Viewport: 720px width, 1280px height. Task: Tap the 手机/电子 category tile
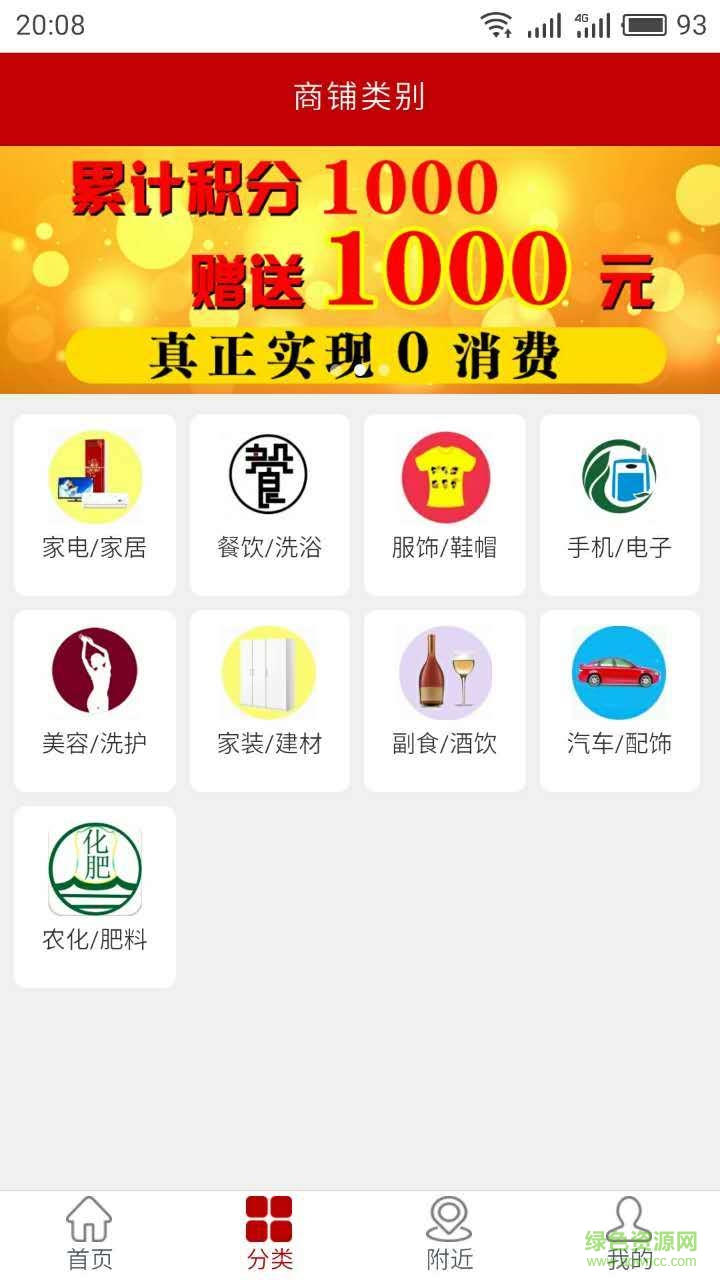coord(619,504)
